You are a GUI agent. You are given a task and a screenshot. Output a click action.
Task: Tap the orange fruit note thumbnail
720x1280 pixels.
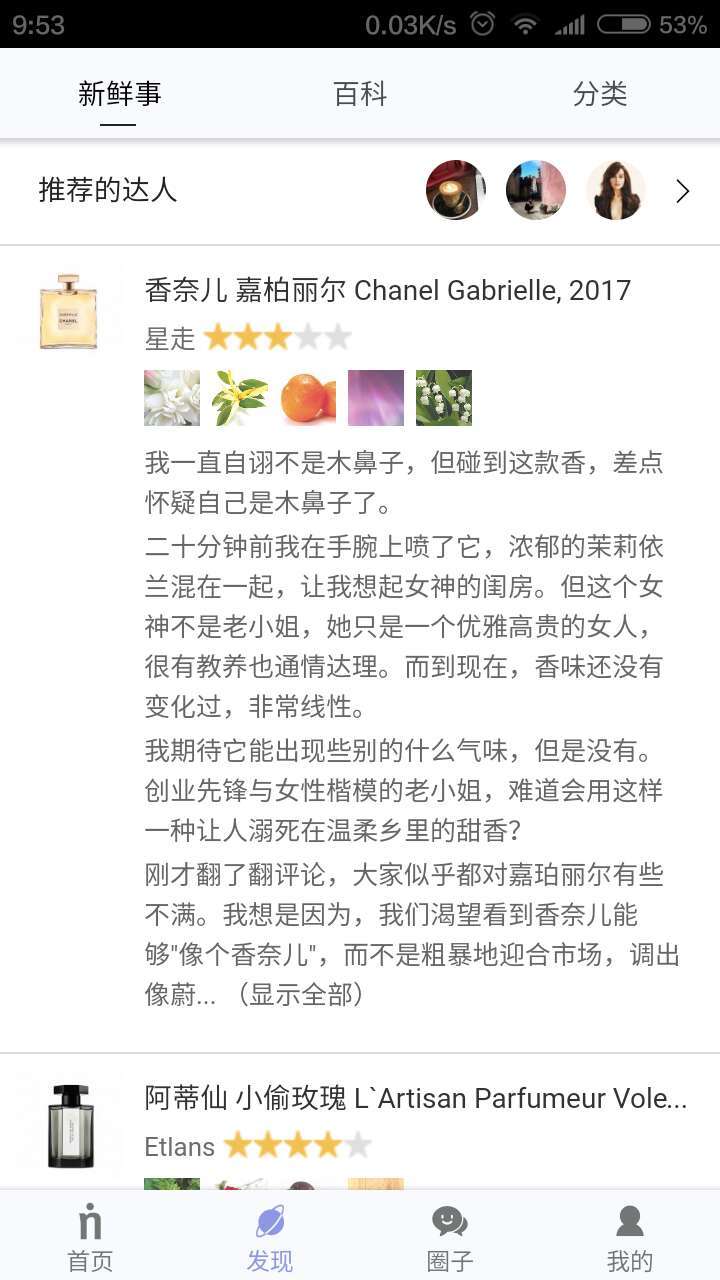point(308,398)
